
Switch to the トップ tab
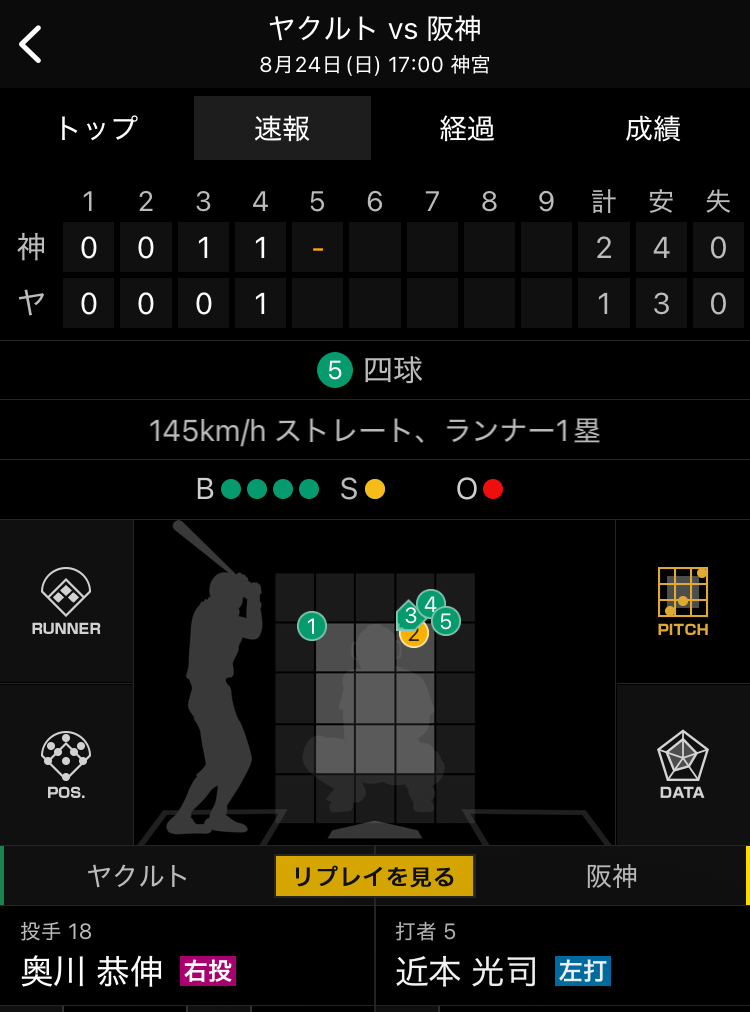[x=96, y=128]
